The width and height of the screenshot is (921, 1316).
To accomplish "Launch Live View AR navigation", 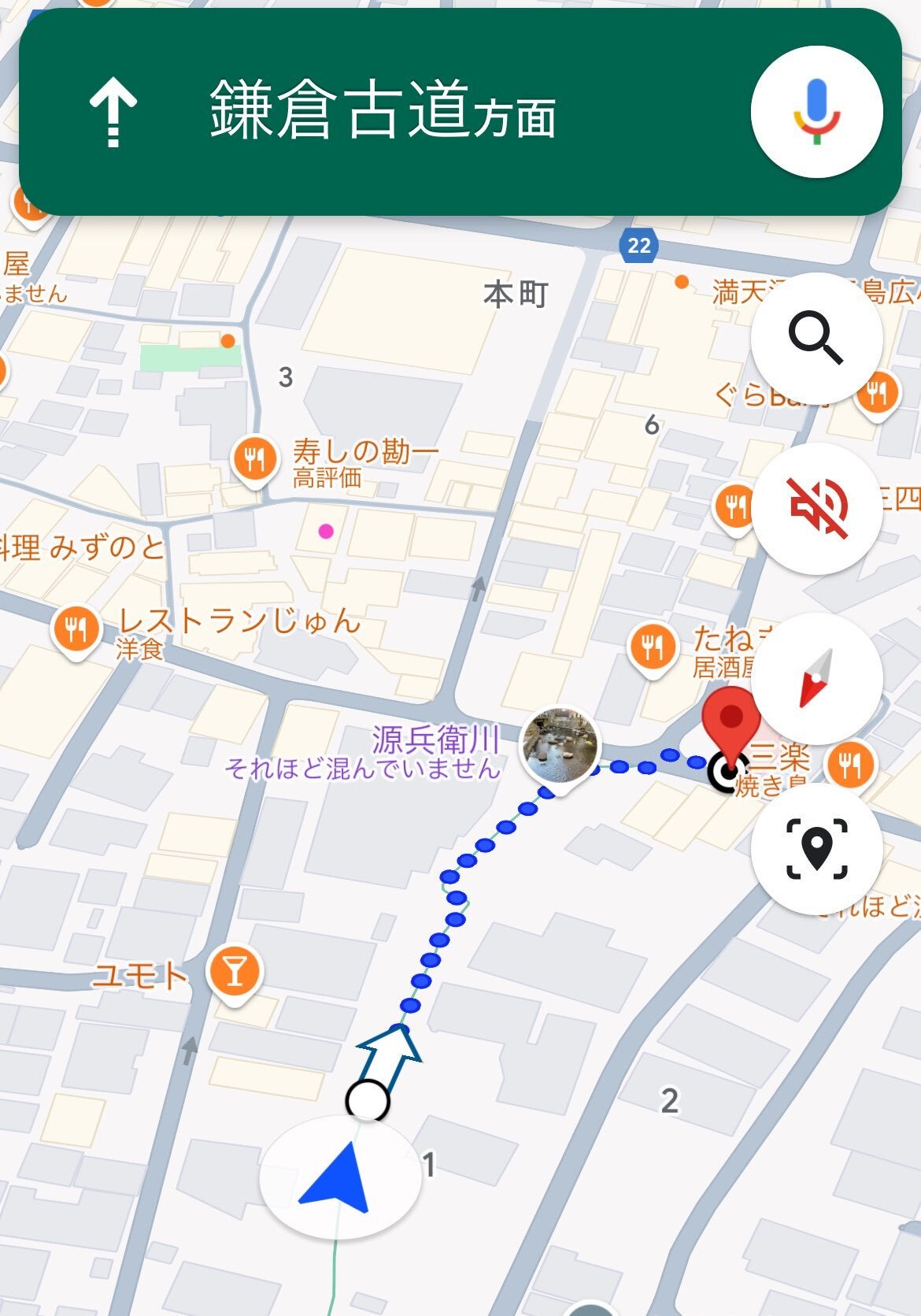I will click(816, 848).
